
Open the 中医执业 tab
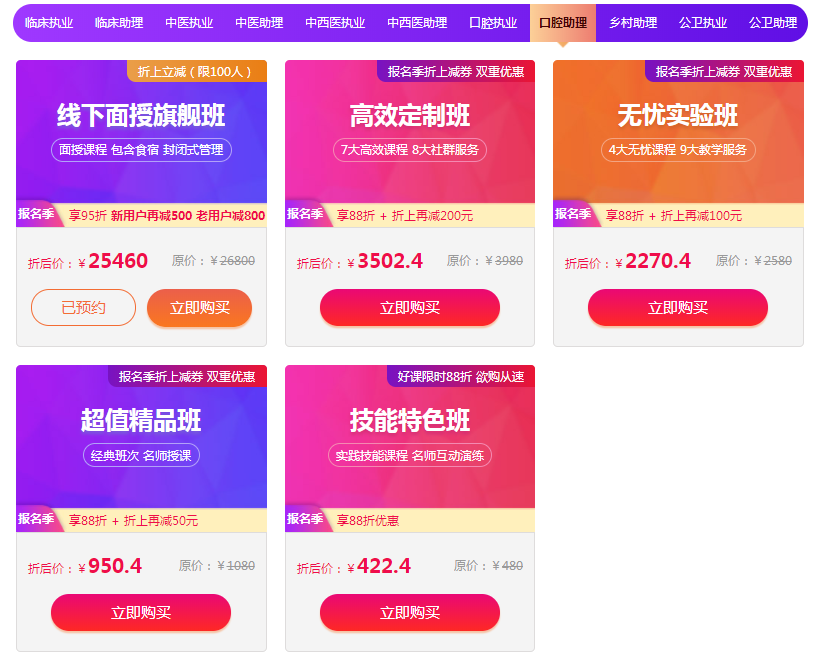(x=189, y=22)
